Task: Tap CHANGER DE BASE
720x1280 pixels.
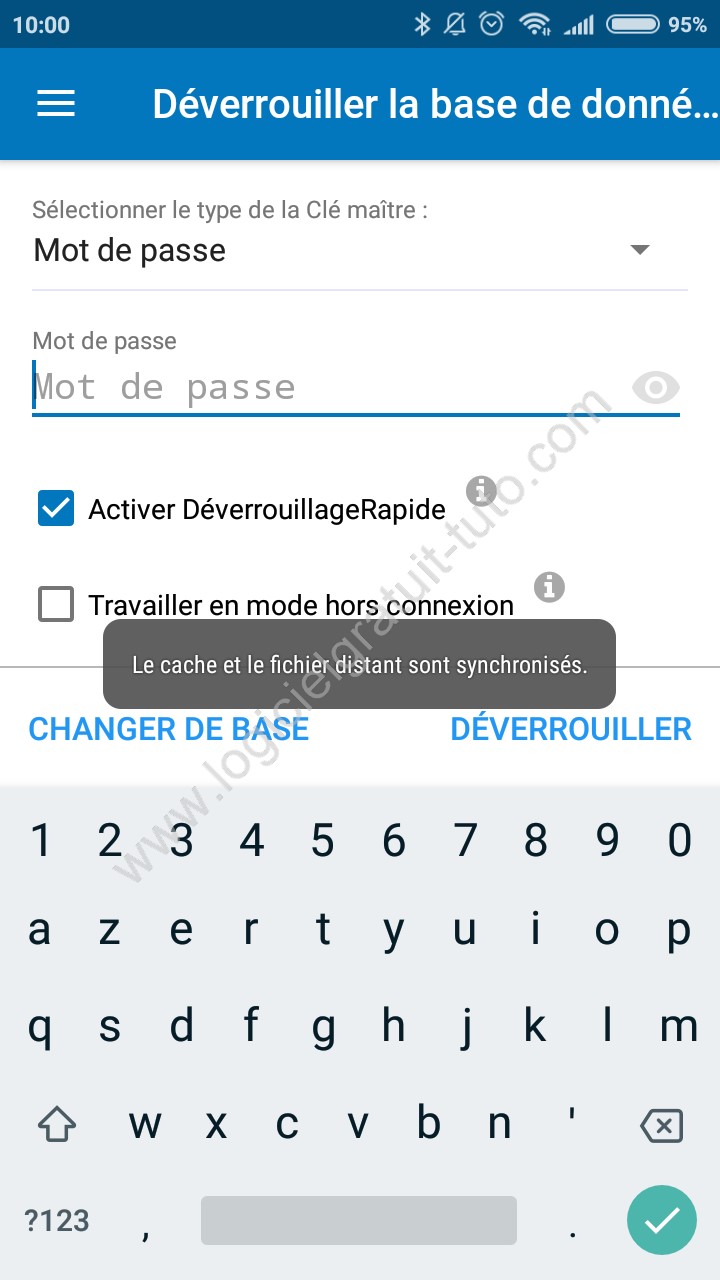Action: [x=169, y=729]
